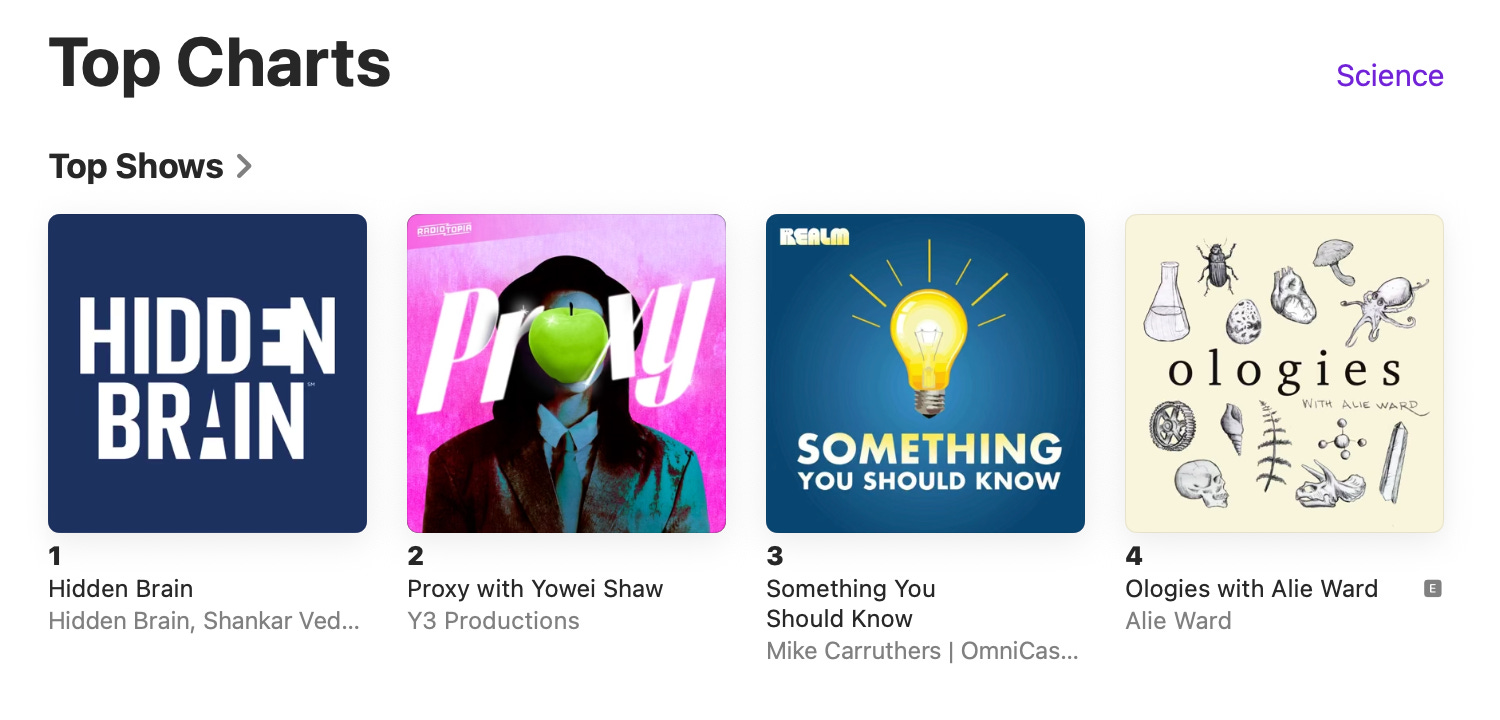This screenshot has width=1500, height=720.
Task: Open Ologies with Alie Ward
Action: 1284,373
